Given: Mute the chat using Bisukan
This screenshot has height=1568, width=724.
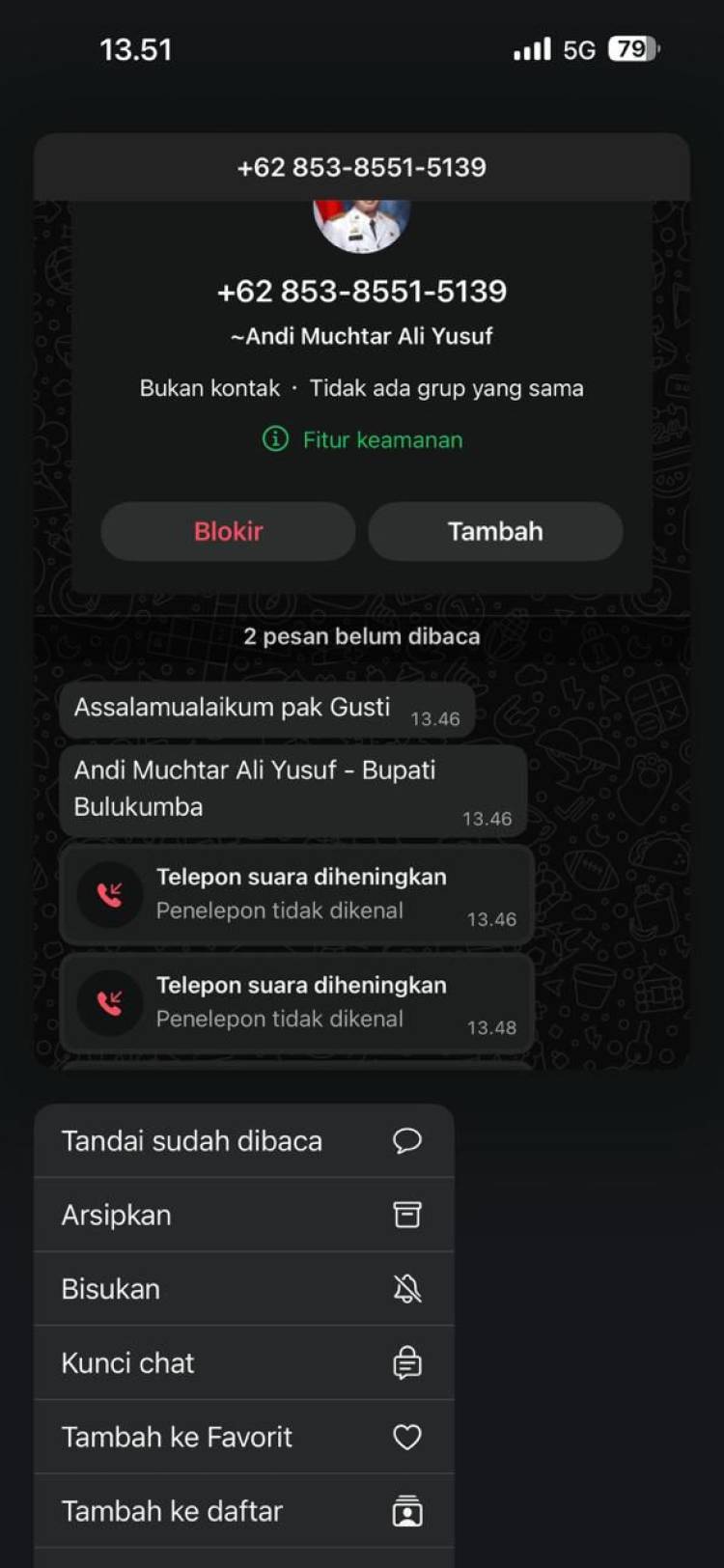Looking at the screenshot, I should point(243,1289).
